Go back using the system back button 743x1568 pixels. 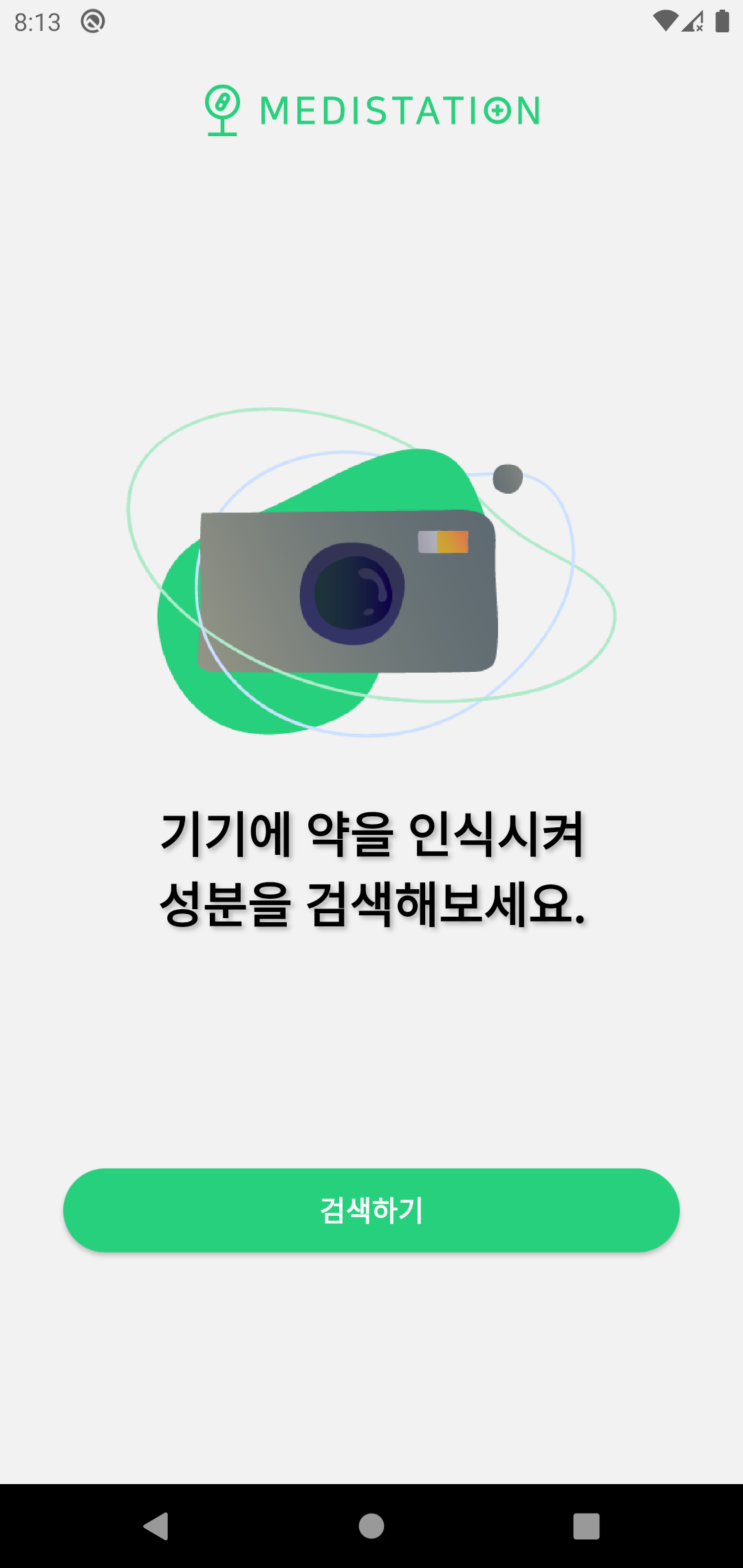(157, 1526)
